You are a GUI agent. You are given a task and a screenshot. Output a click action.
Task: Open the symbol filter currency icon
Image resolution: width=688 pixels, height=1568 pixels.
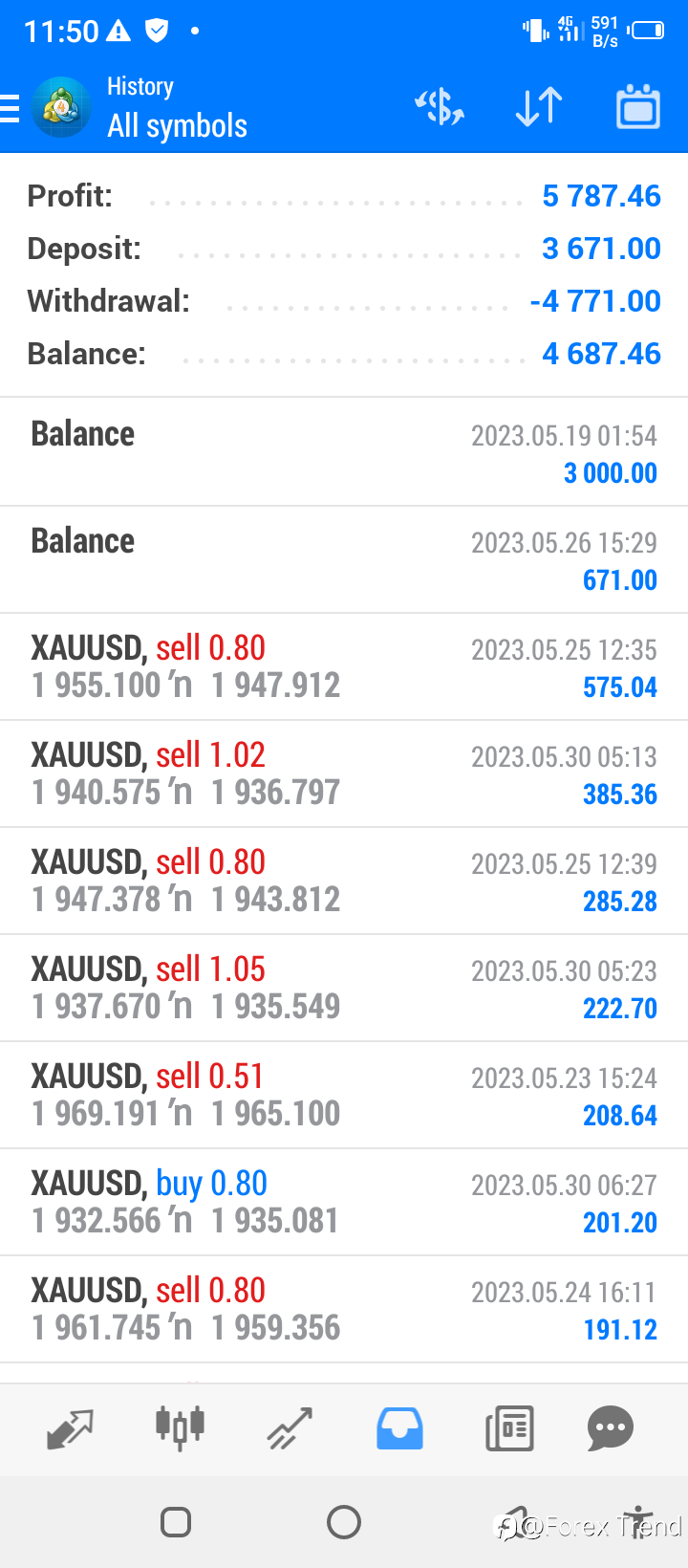coord(440,107)
